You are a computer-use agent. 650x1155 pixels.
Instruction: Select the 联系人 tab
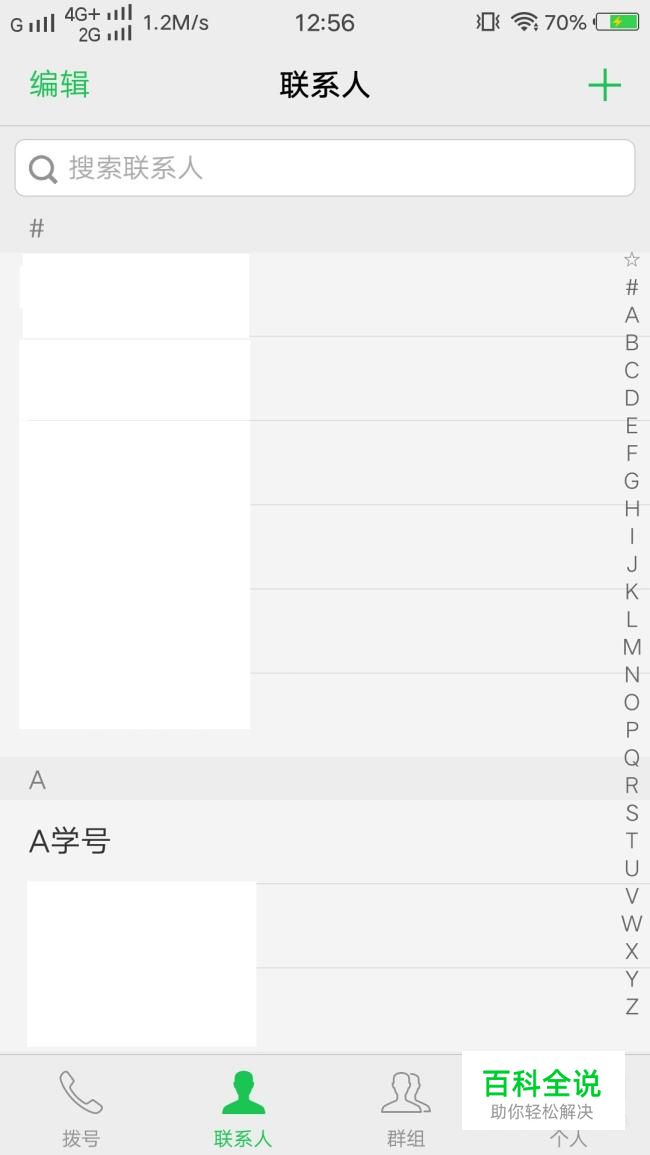click(x=243, y=1108)
